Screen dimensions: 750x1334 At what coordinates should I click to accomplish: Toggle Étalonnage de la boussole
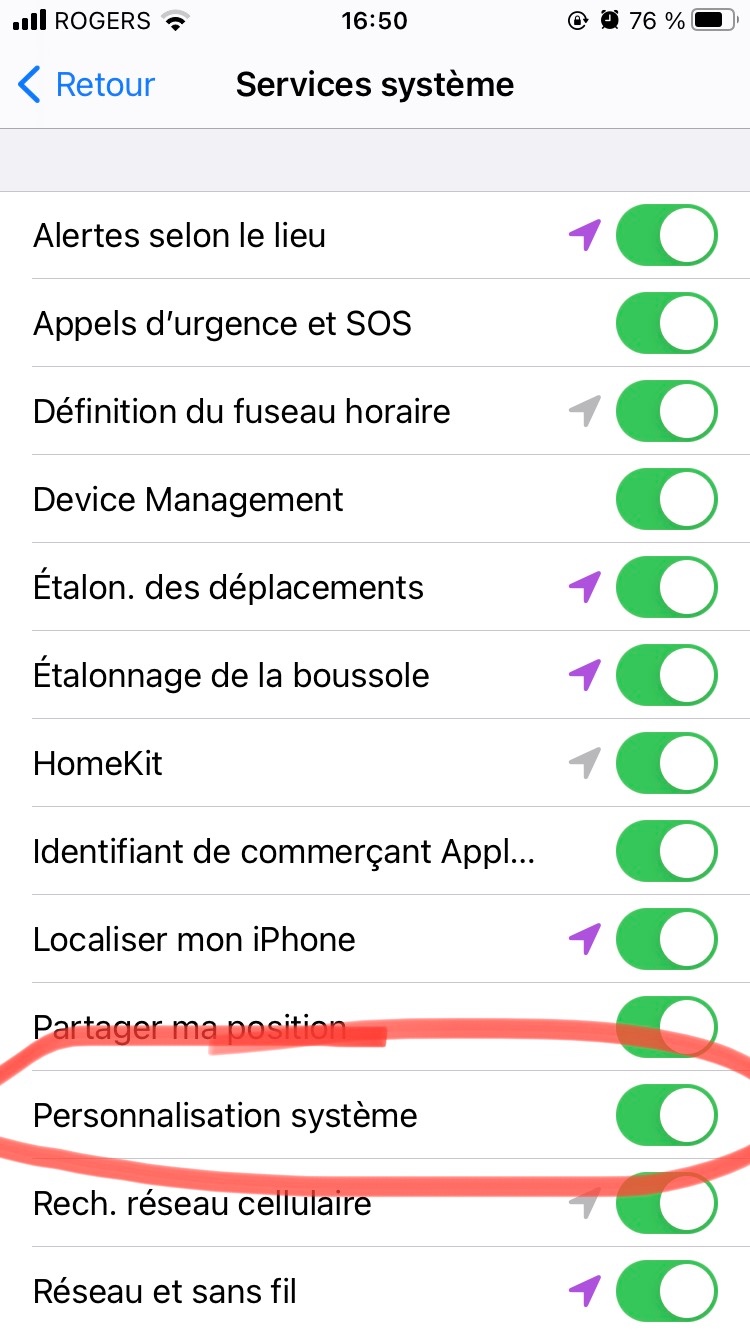pyautogui.click(x=666, y=676)
